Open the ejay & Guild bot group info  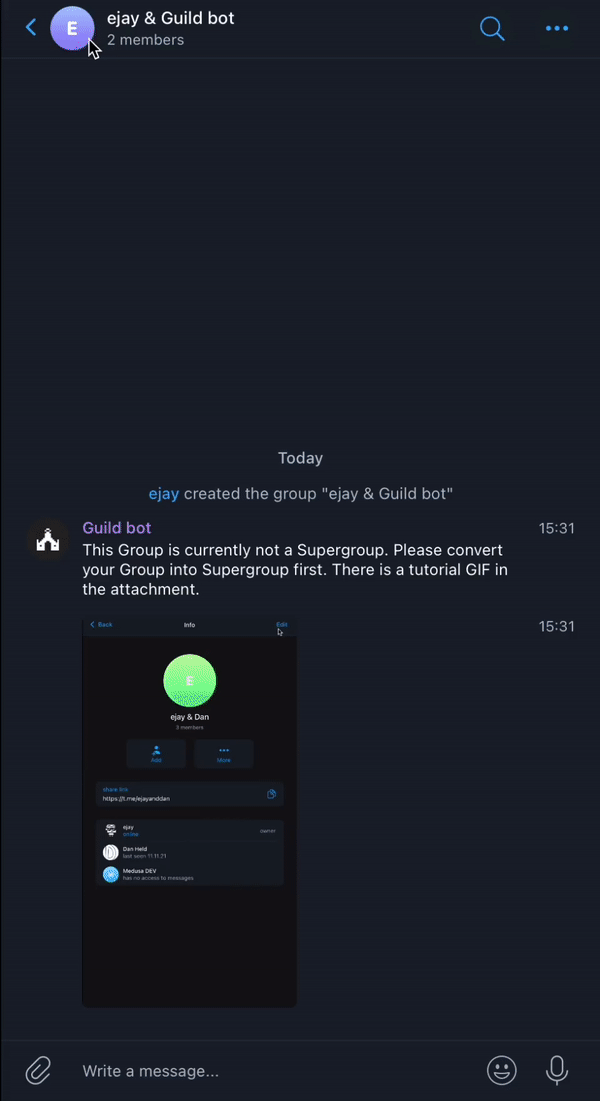[171, 28]
